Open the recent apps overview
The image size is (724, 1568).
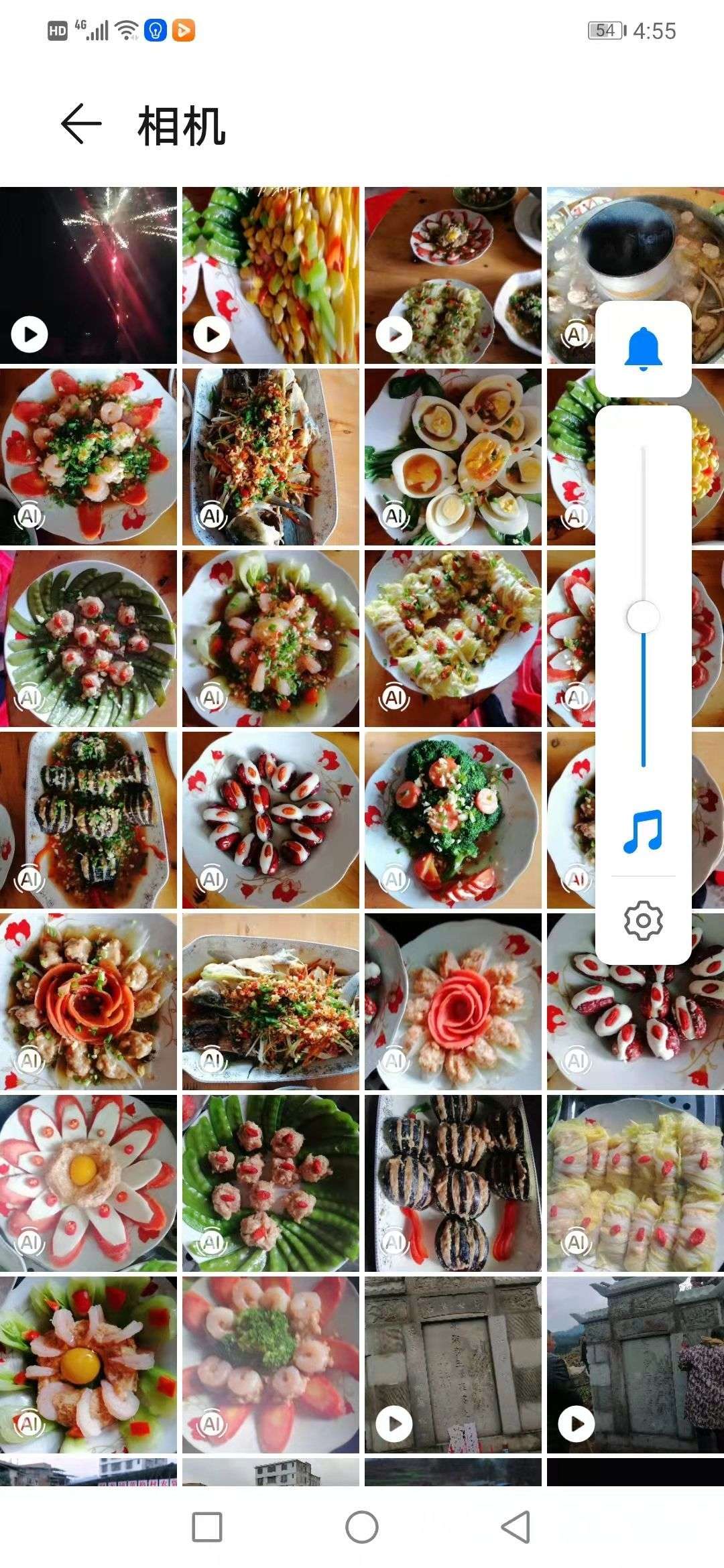pyautogui.click(x=207, y=1527)
